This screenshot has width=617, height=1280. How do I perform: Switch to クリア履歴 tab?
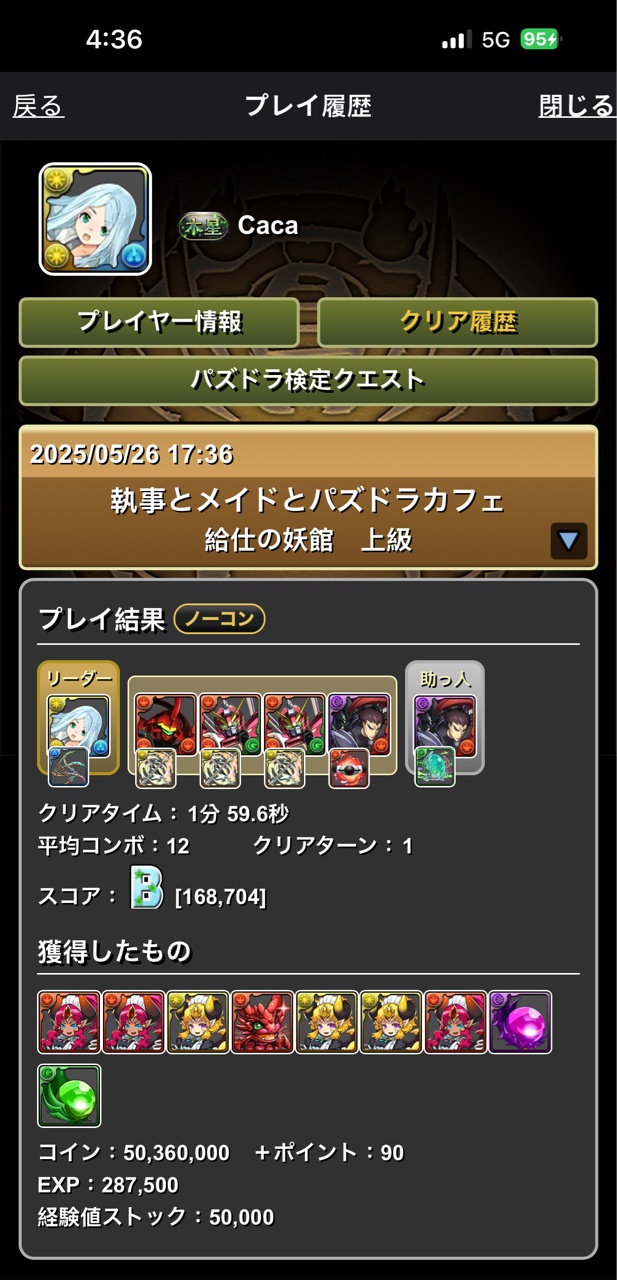458,322
